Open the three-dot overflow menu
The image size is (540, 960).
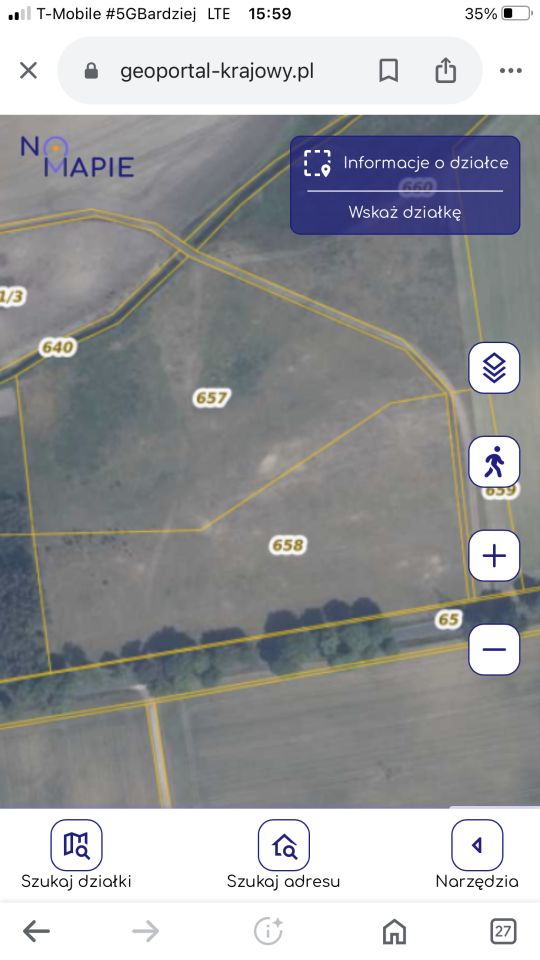pos(511,70)
